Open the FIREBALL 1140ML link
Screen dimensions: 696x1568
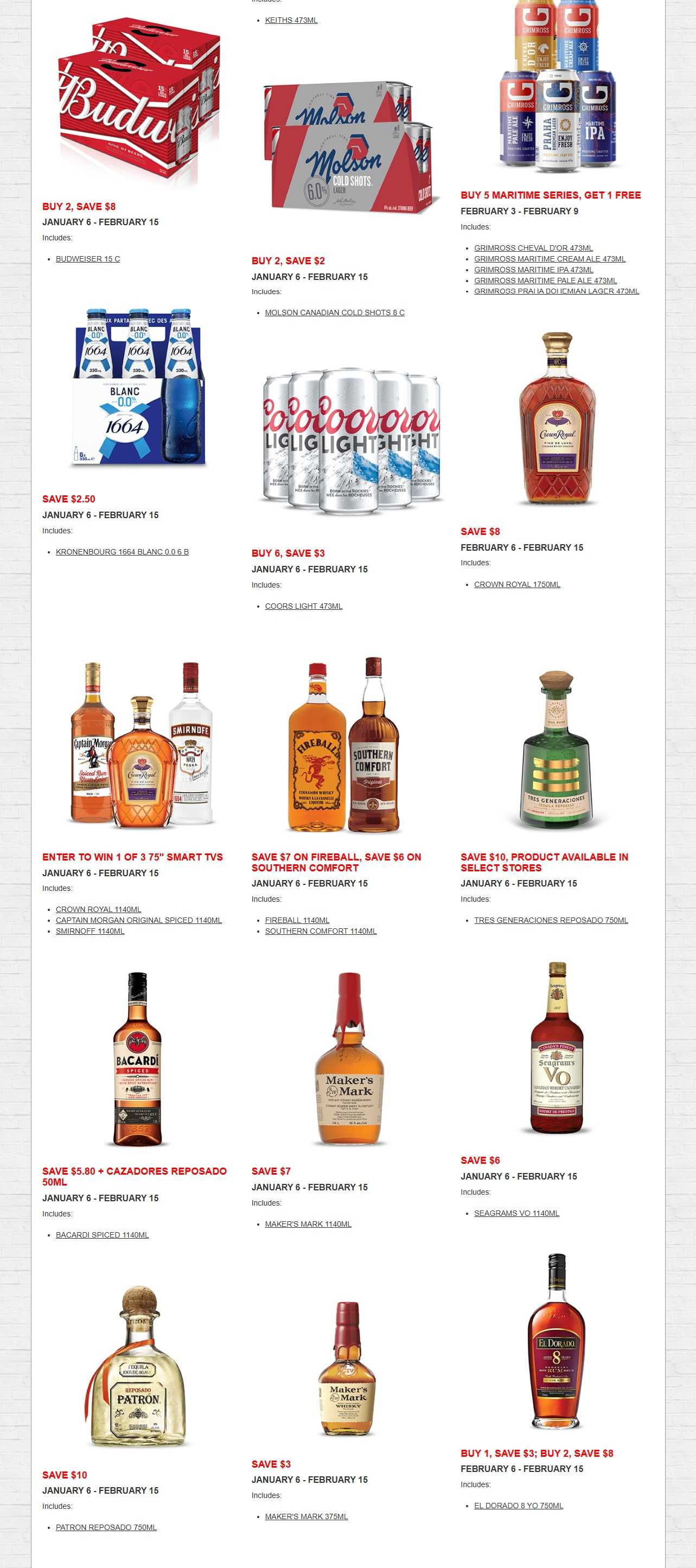pos(297,920)
